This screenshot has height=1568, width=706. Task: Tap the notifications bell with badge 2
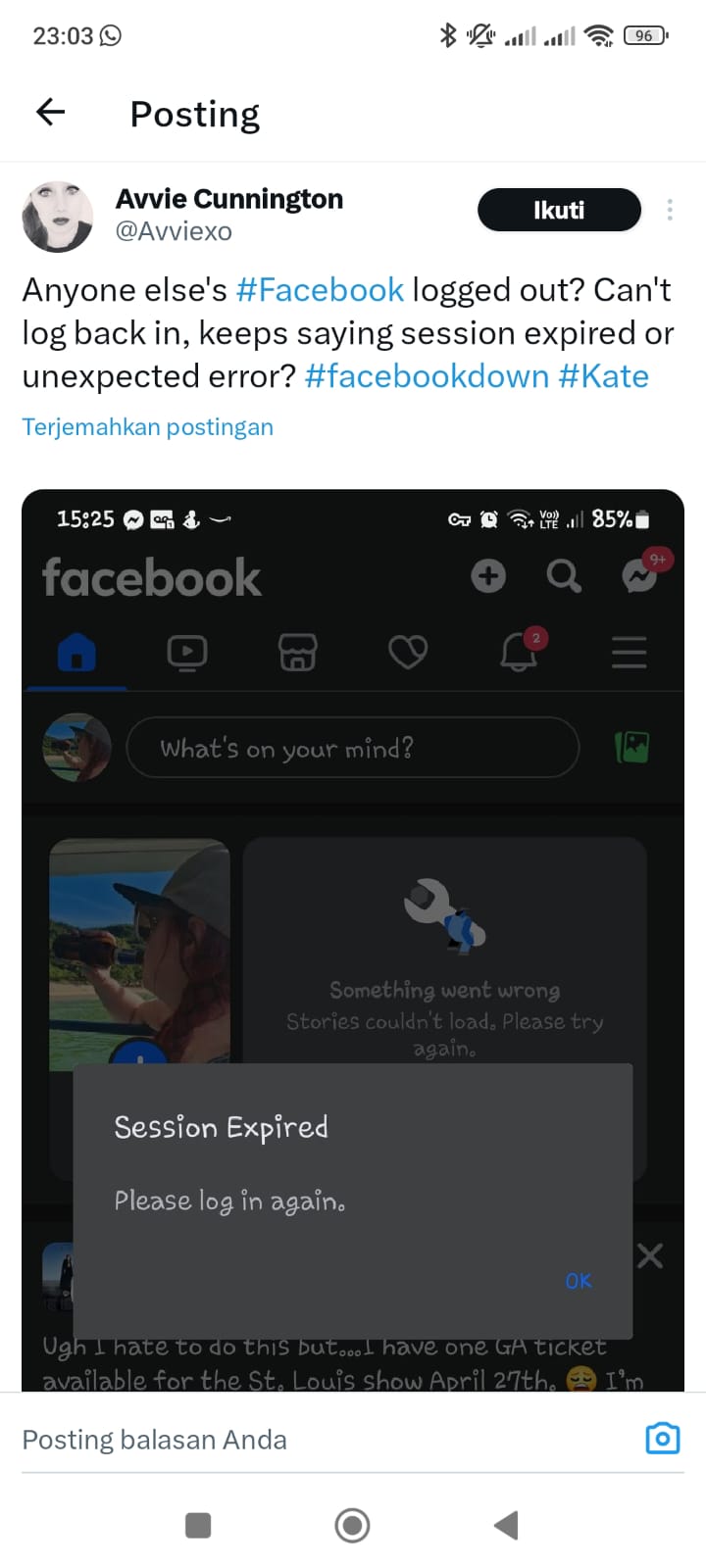[519, 652]
